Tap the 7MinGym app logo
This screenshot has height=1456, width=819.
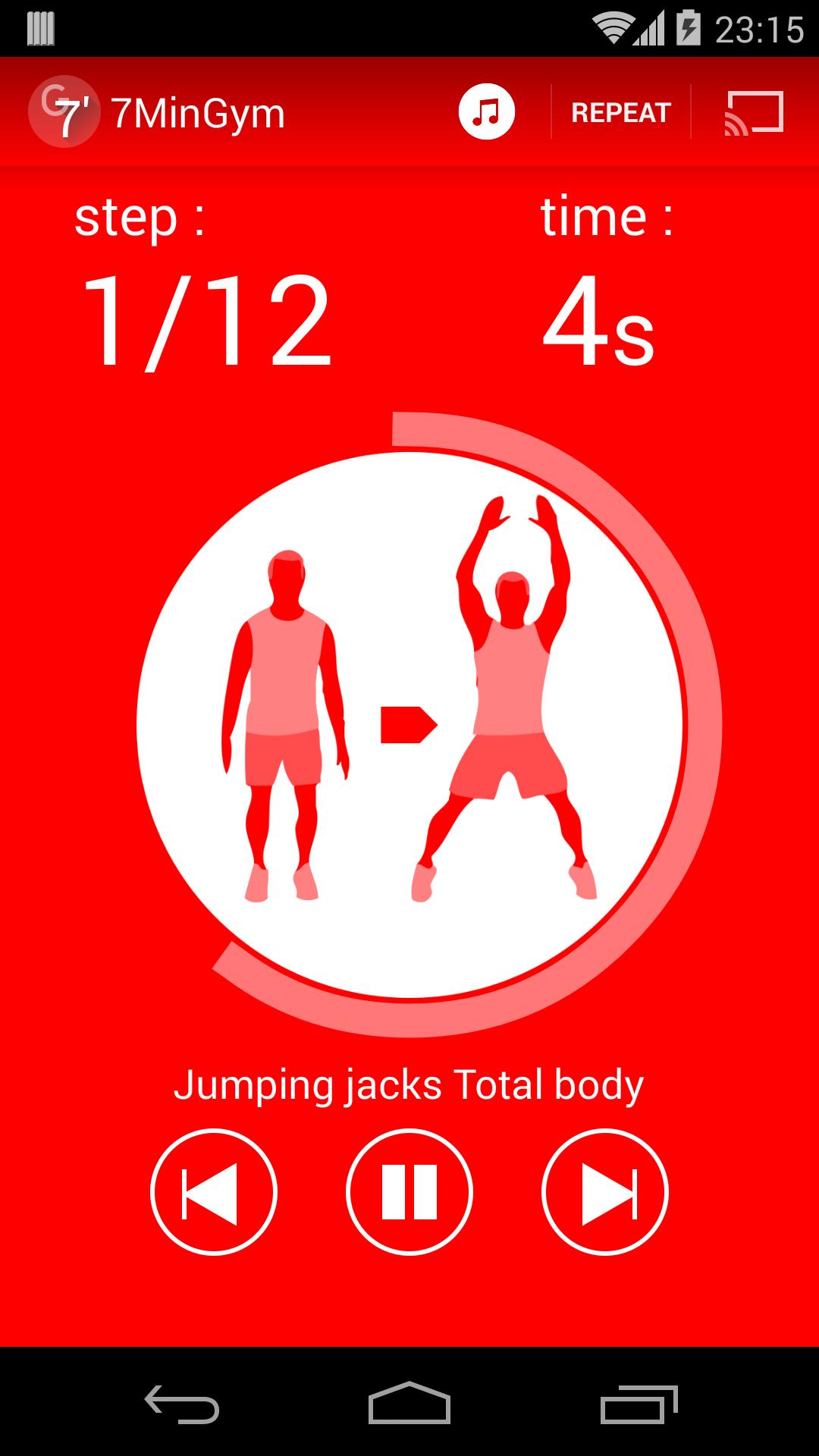click(x=64, y=112)
